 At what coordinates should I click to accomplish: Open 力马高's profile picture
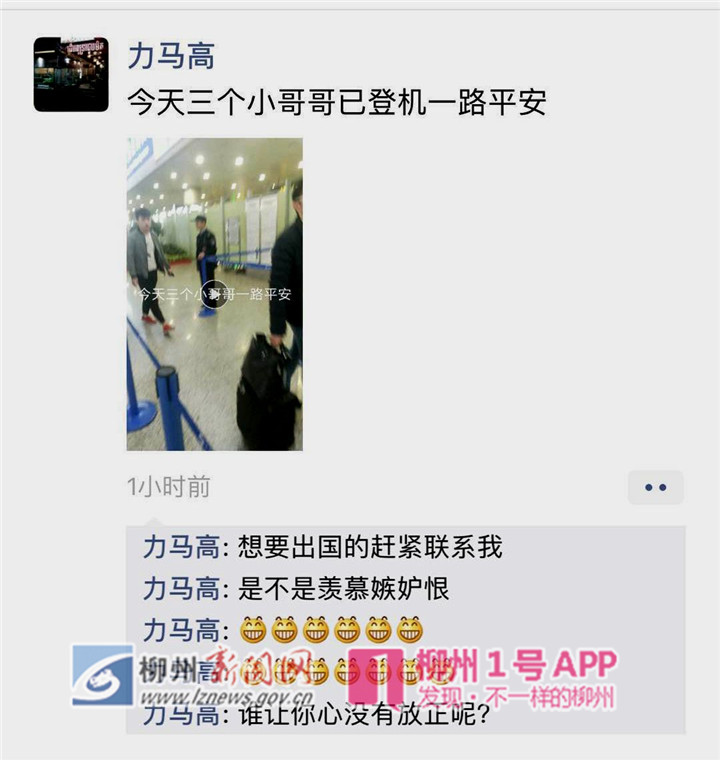point(71,74)
